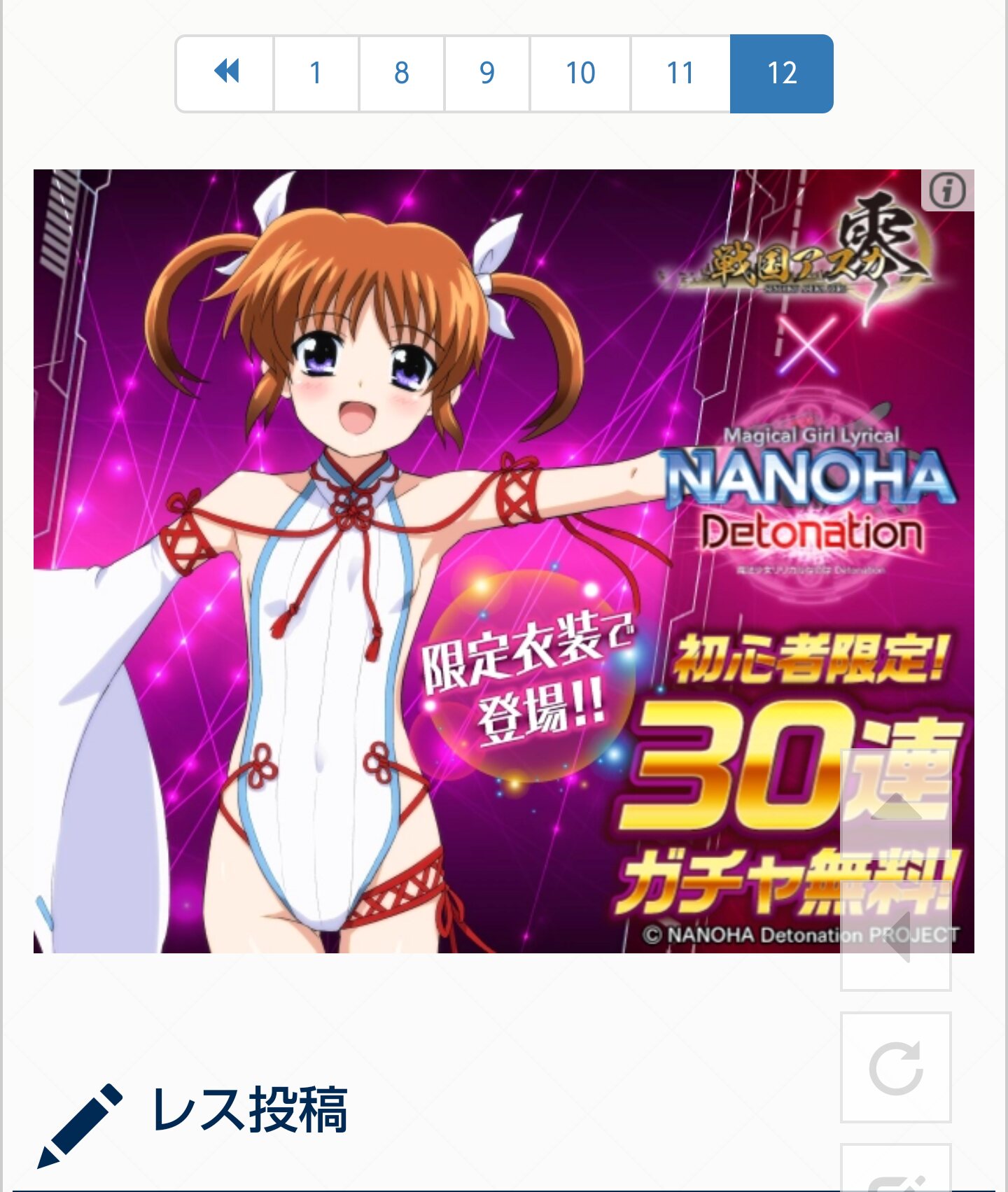Select current page 12
The height and width of the screenshot is (1192, 1008).
781,73
